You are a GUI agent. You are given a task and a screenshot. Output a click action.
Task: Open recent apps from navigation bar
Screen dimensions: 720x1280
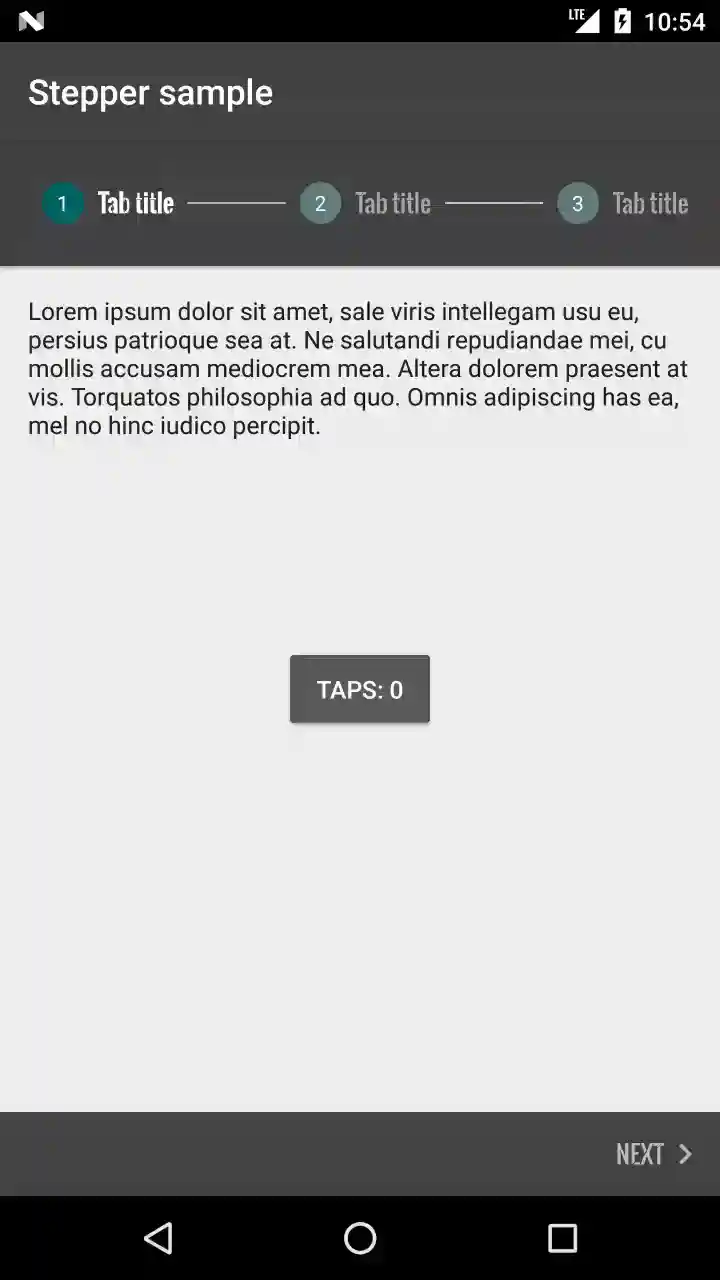(562, 1238)
